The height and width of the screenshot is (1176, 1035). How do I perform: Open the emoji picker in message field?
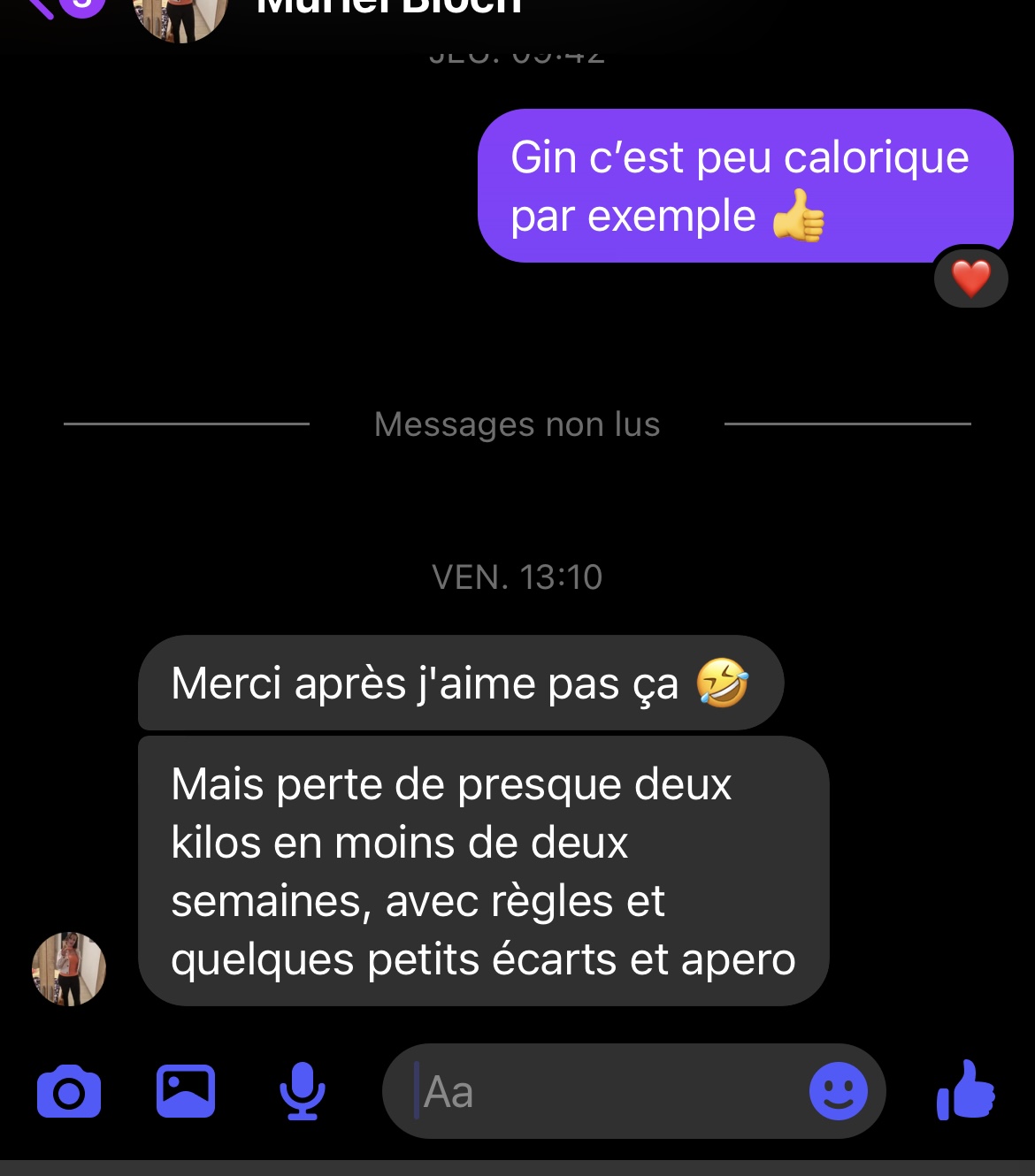[838, 1092]
